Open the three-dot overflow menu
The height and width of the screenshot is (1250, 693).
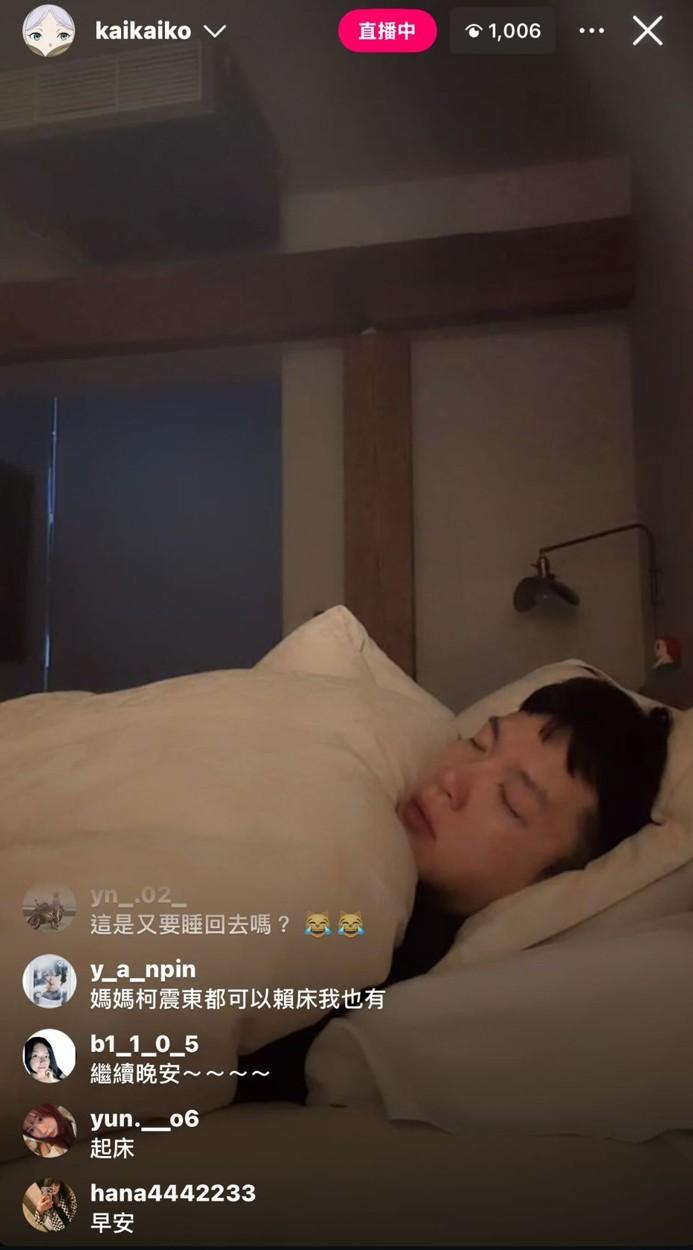point(592,31)
